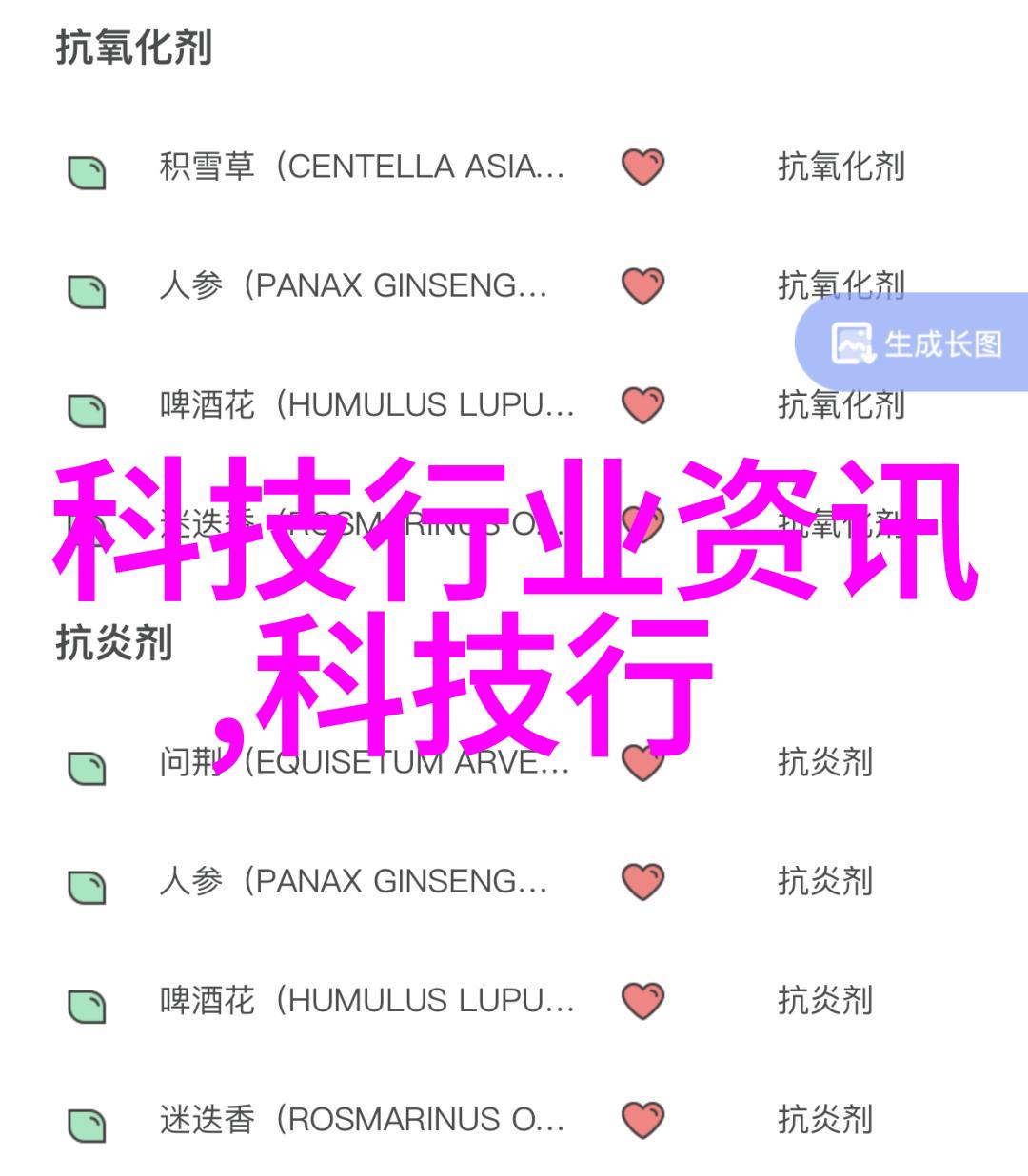Open 积雪草 (CENTELLA ASIA…) ingredient row
Viewport: 1028px width, 1176px height.
click(362, 167)
